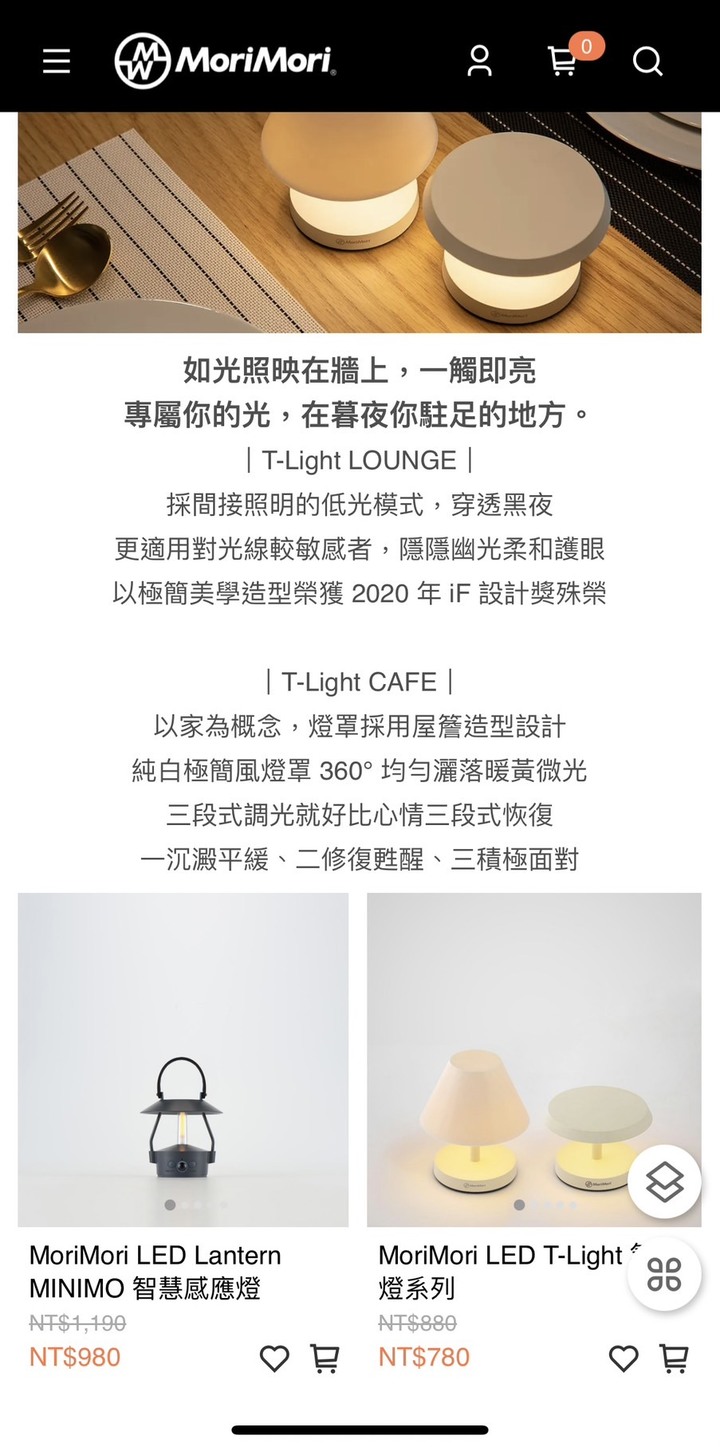The height and width of the screenshot is (1447, 720).
Task: Open the account profile icon
Action: coord(480,62)
